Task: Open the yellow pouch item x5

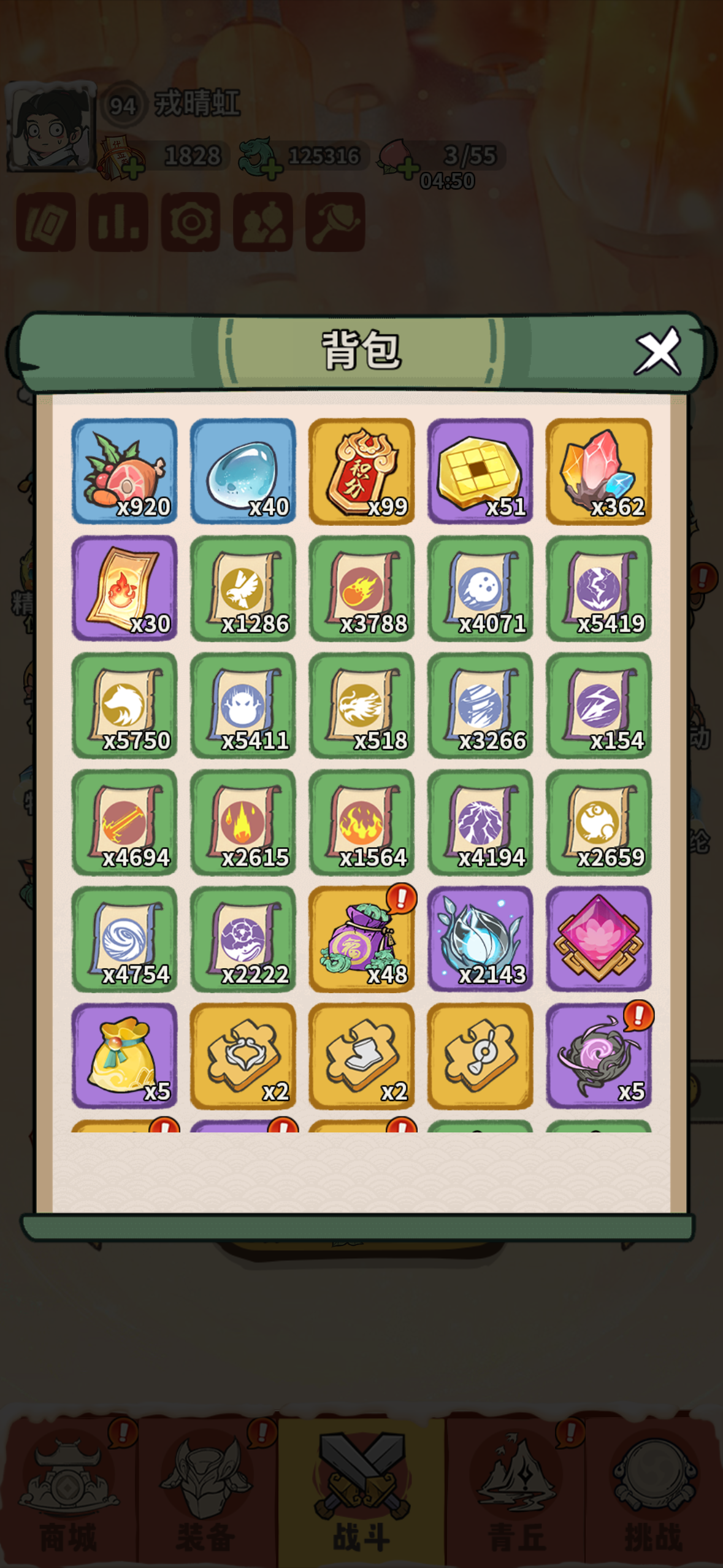Action: coord(124,1056)
